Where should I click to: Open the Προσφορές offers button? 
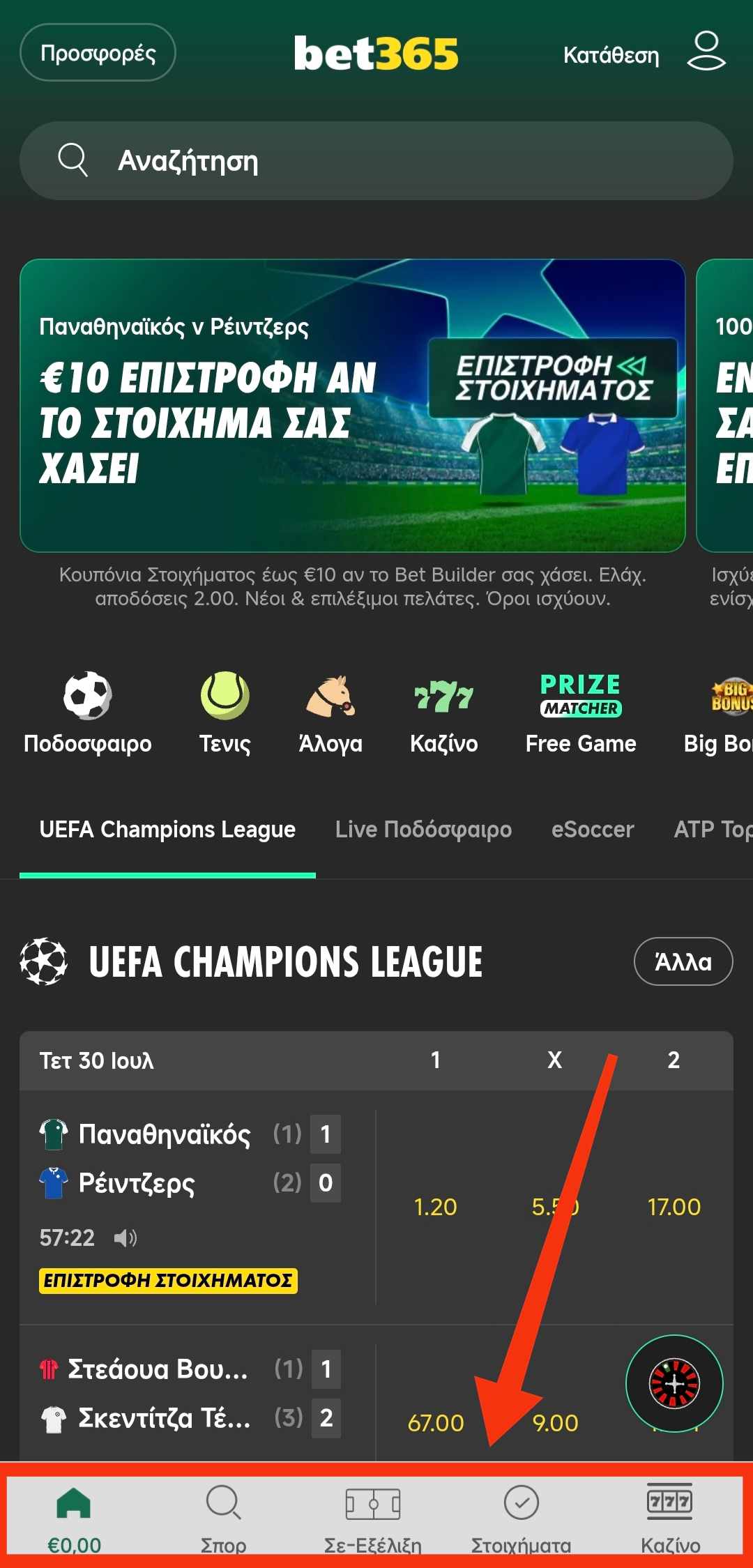point(98,53)
